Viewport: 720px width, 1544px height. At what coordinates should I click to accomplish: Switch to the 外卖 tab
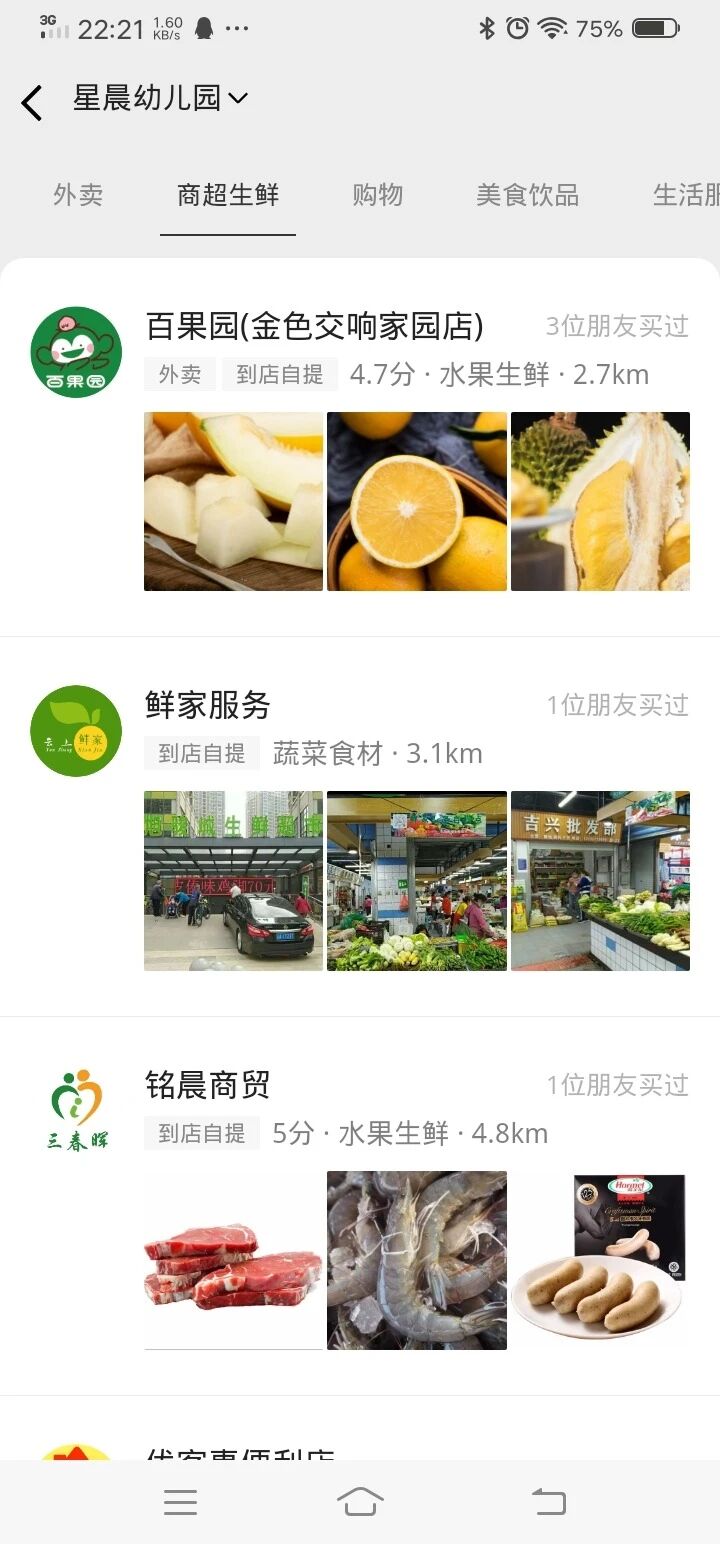[x=78, y=195]
